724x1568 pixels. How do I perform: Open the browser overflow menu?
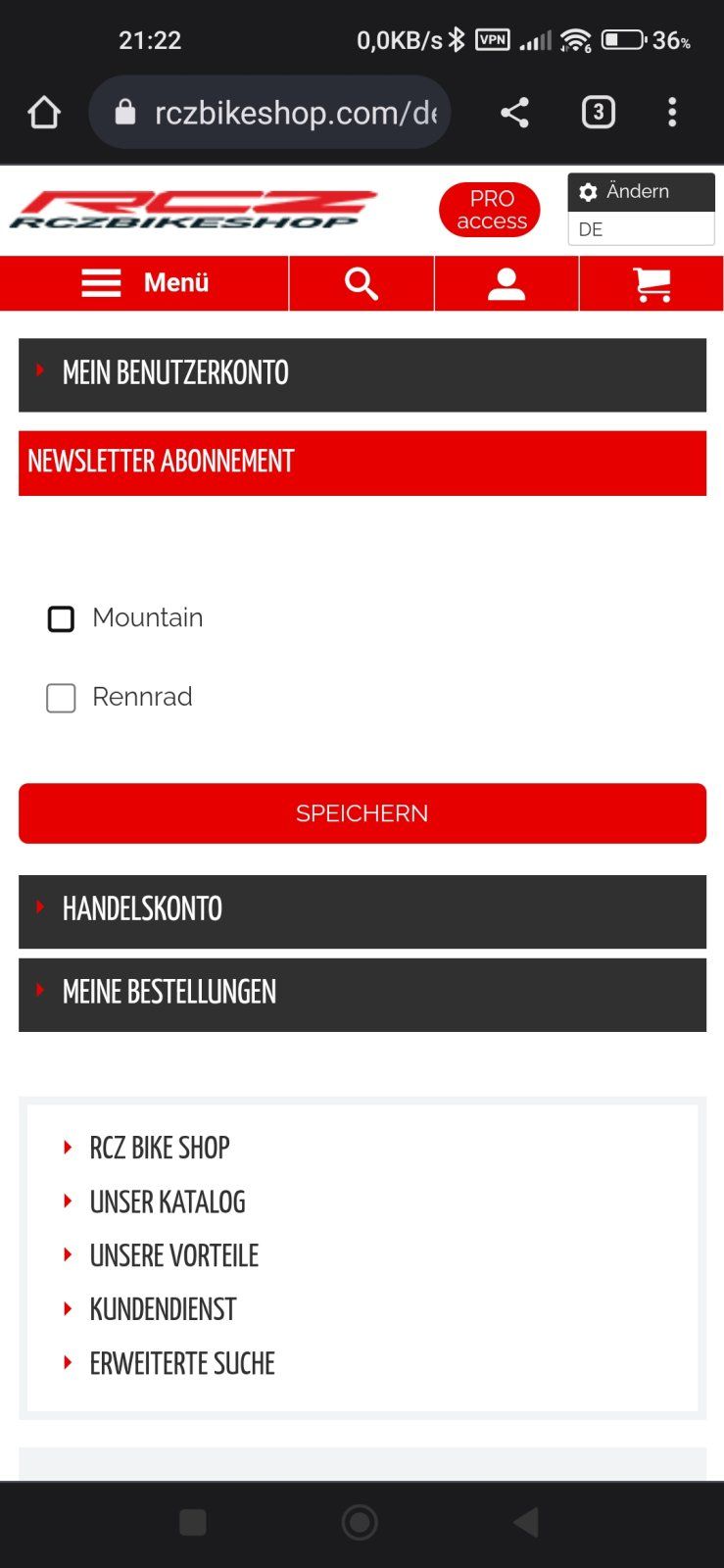click(672, 113)
